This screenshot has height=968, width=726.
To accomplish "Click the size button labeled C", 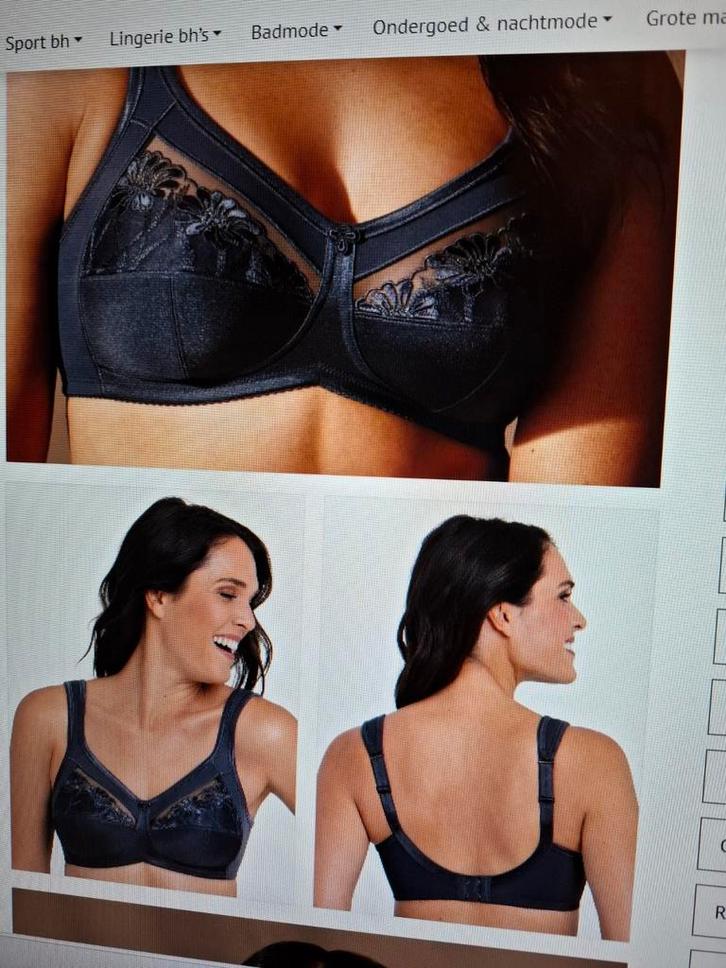I will (720, 845).
